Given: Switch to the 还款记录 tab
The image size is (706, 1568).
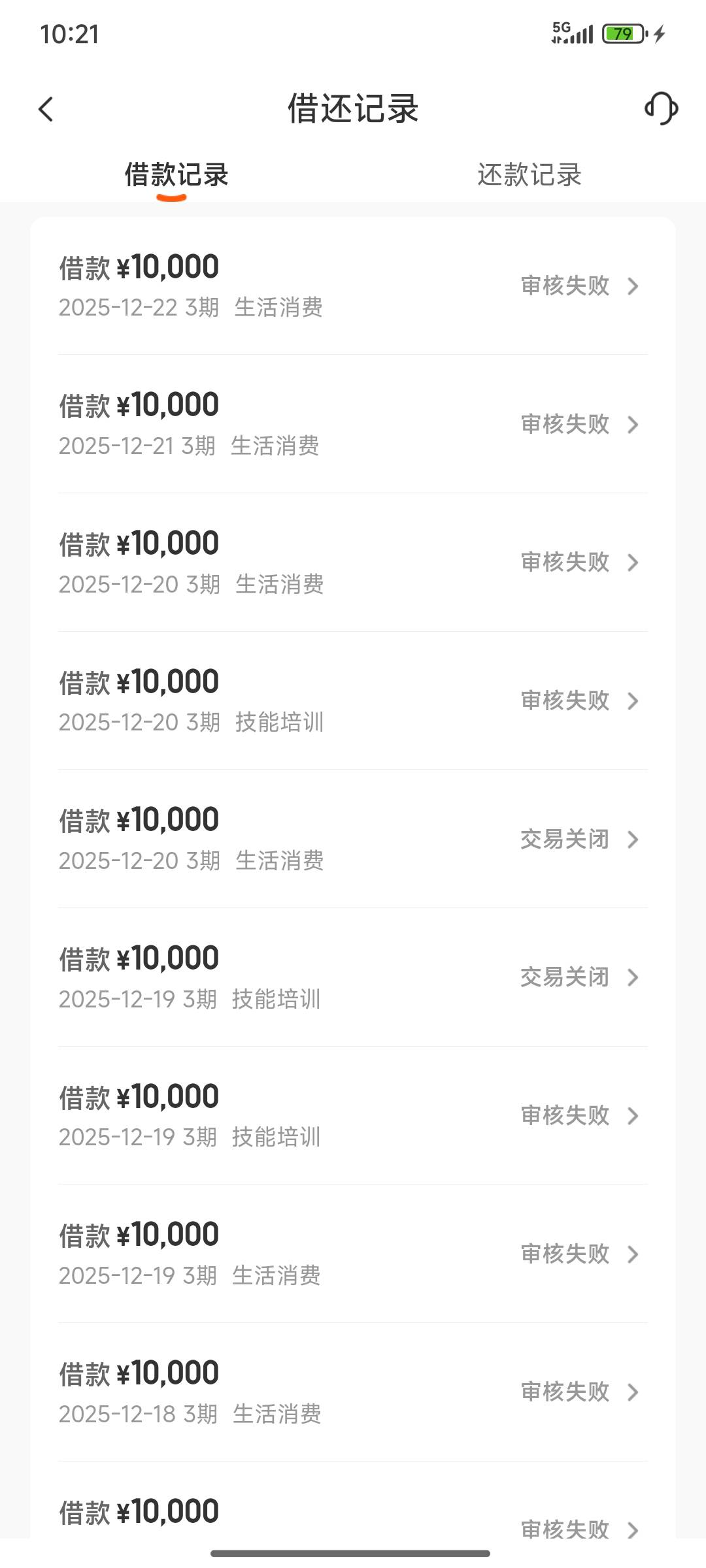Looking at the screenshot, I should tap(529, 175).
